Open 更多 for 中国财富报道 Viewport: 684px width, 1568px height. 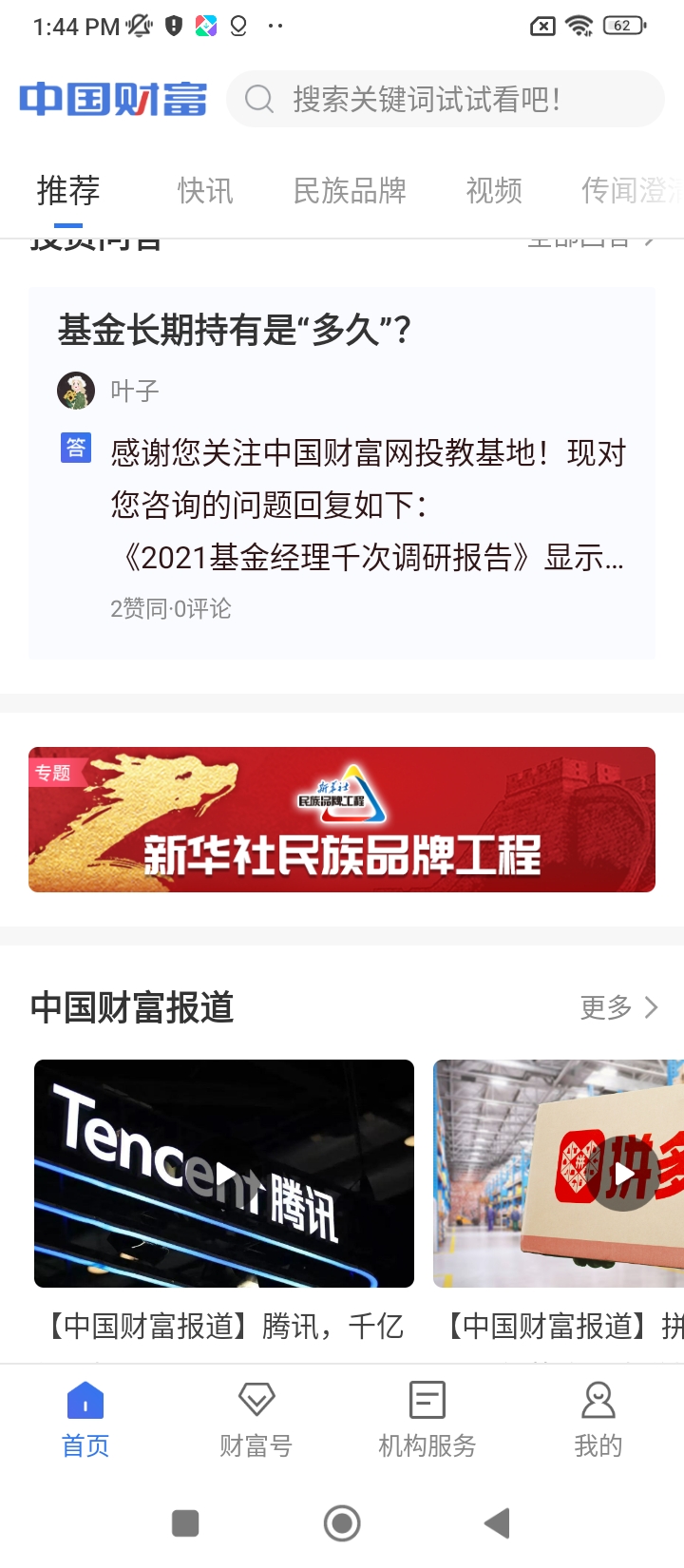coord(618,1007)
